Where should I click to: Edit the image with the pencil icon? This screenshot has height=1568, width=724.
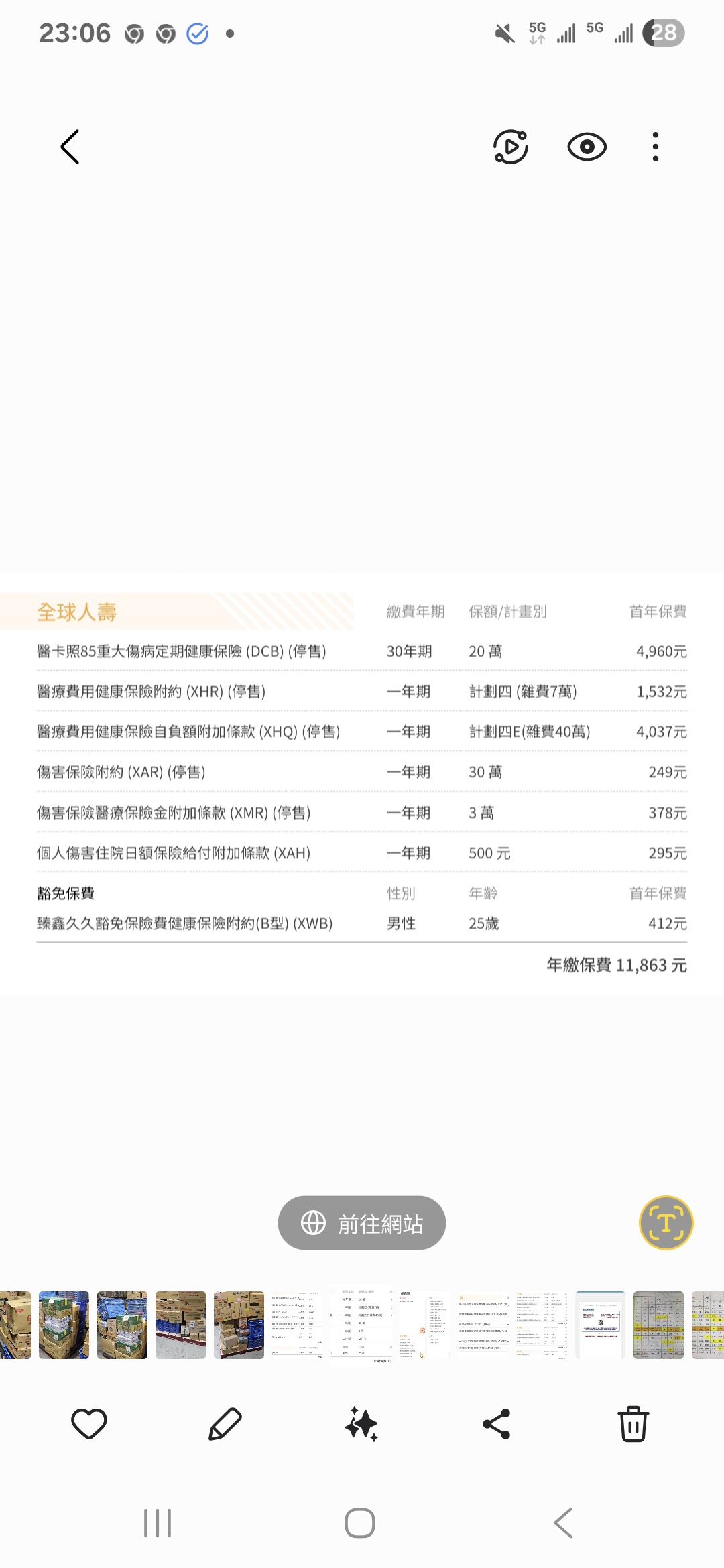click(x=225, y=1424)
